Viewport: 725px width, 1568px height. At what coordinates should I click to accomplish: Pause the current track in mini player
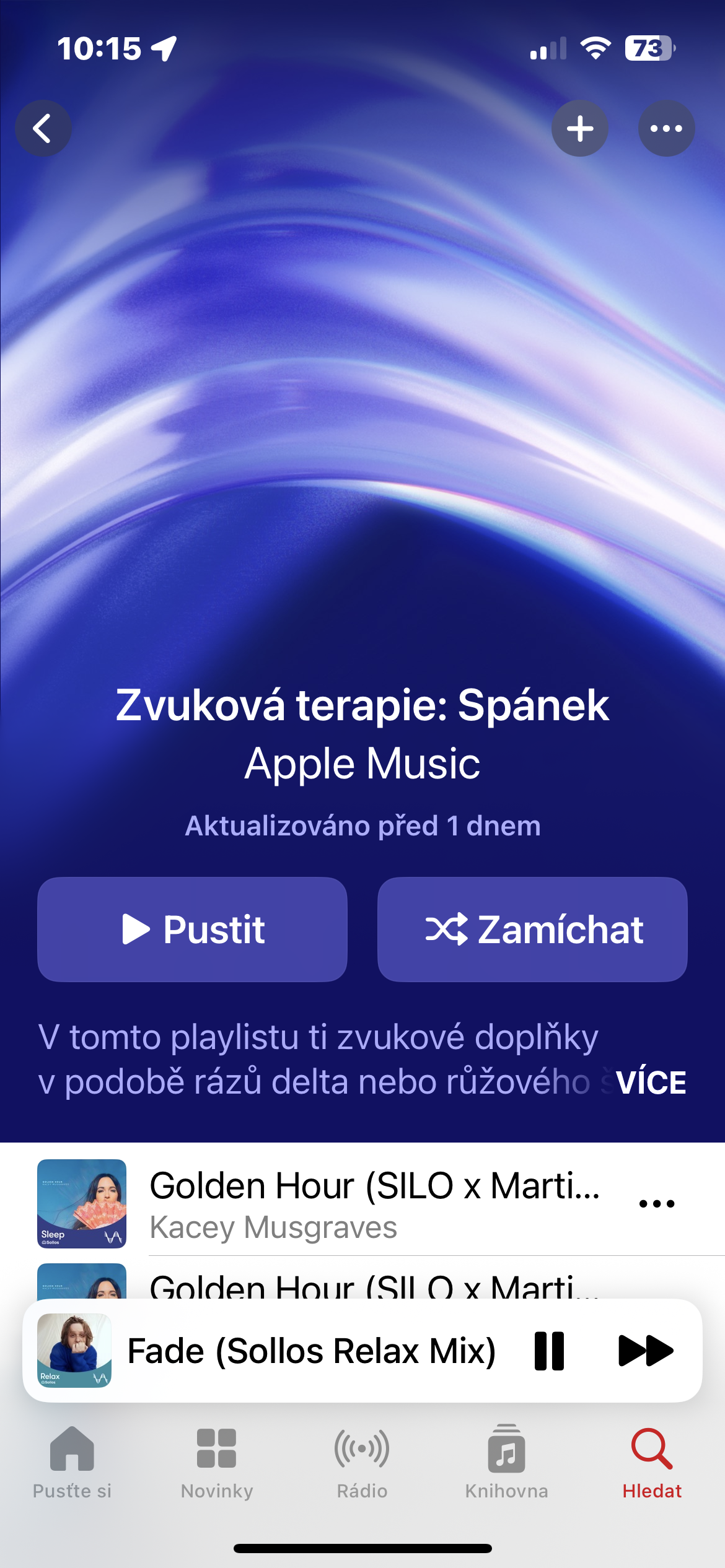click(x=549, y=1351)
